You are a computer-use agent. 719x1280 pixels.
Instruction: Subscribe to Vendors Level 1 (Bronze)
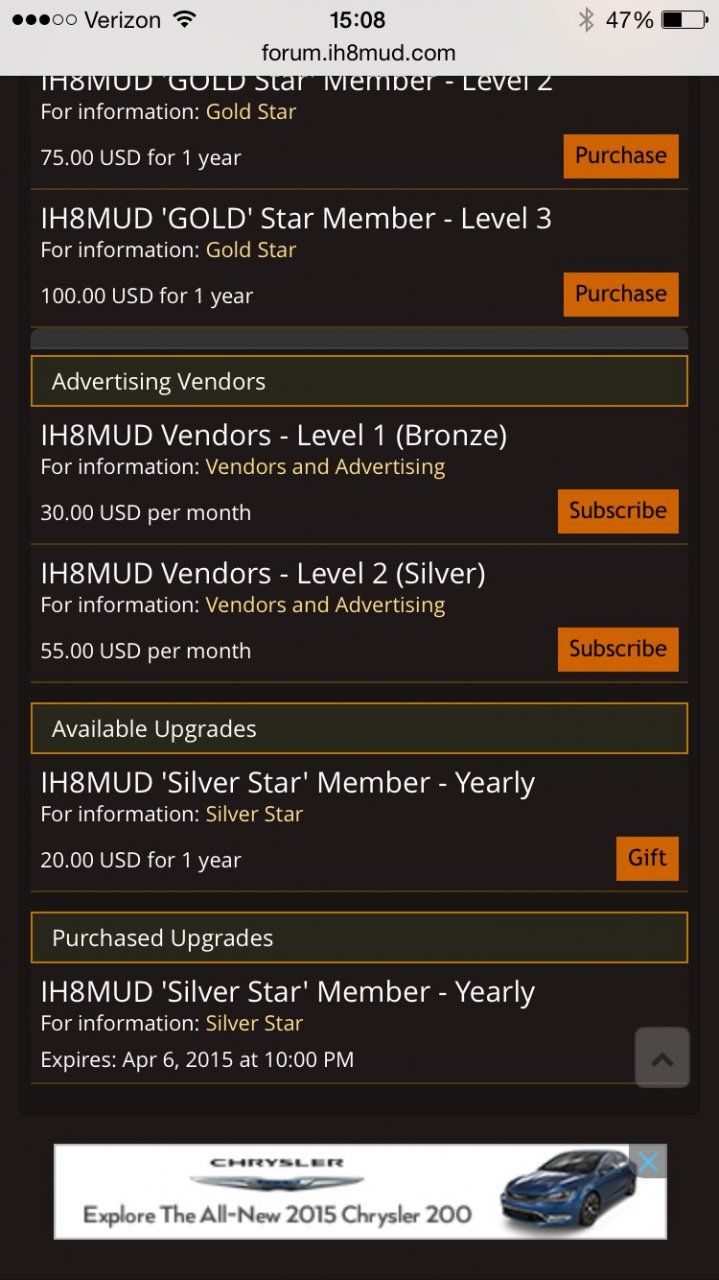click(x=617, y=511)
